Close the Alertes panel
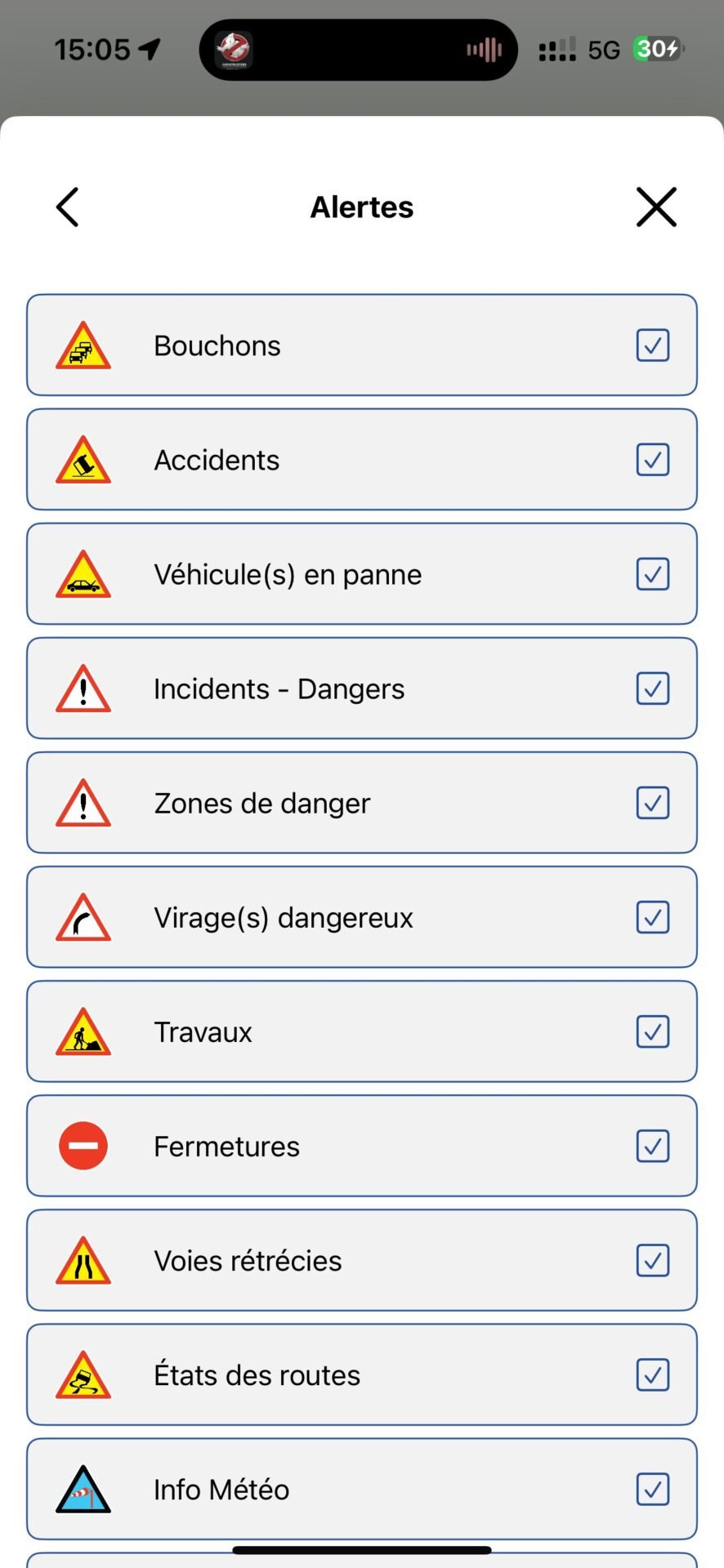 pos(656,207)
